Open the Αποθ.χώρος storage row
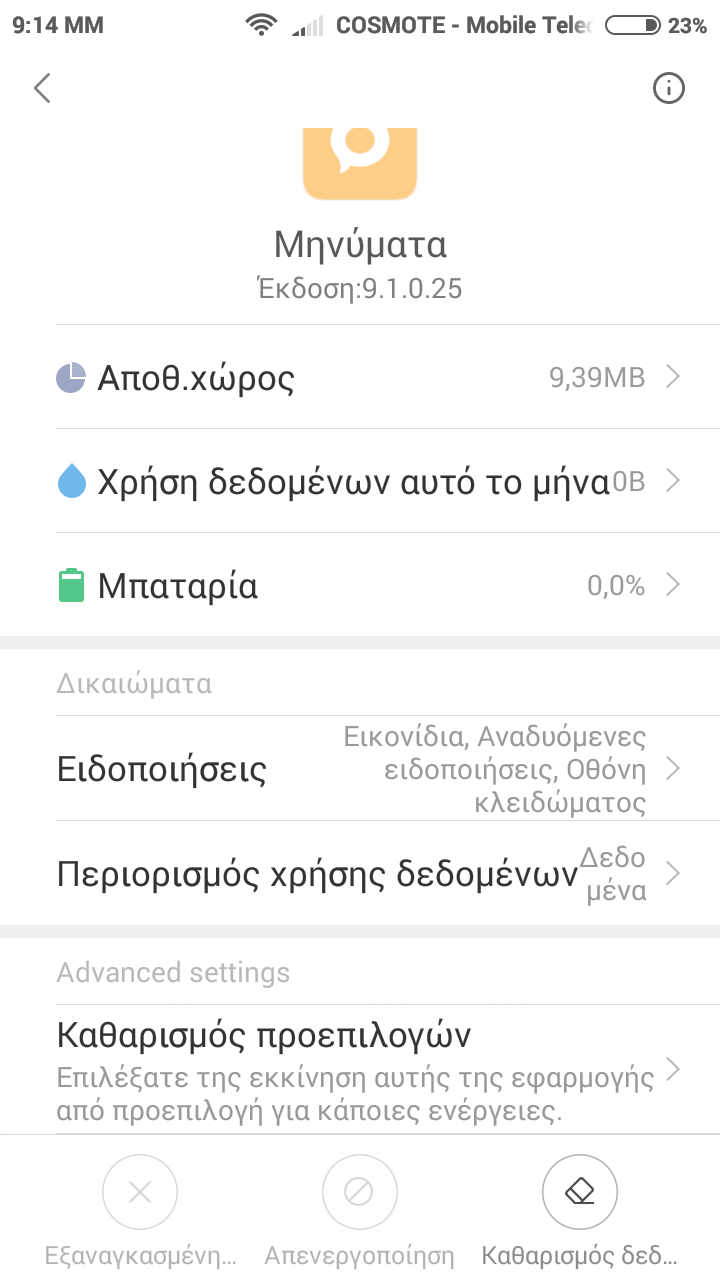This screenshot has height=1280, width=720. (370, 377)
